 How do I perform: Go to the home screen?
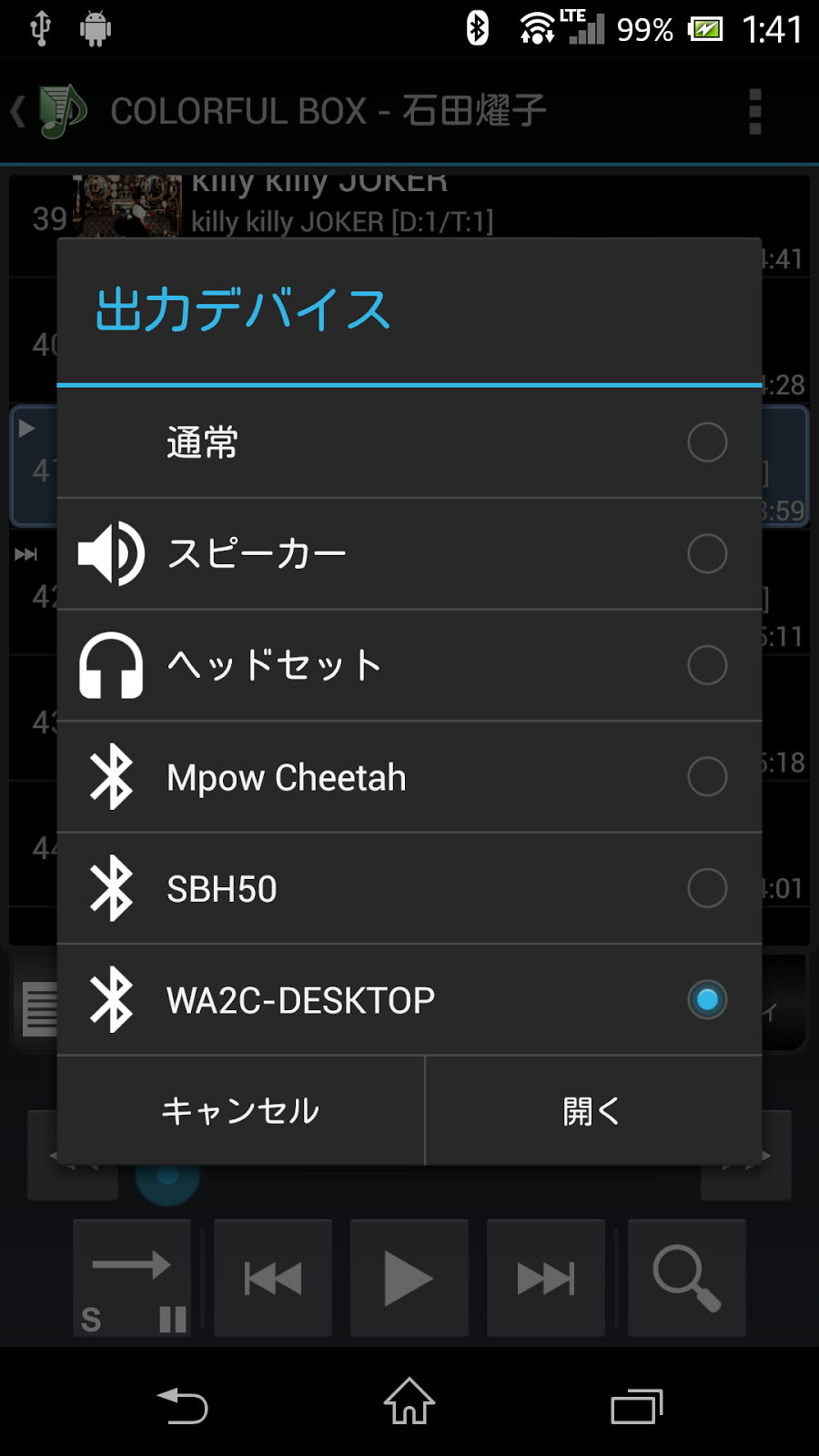(409, 1402)
